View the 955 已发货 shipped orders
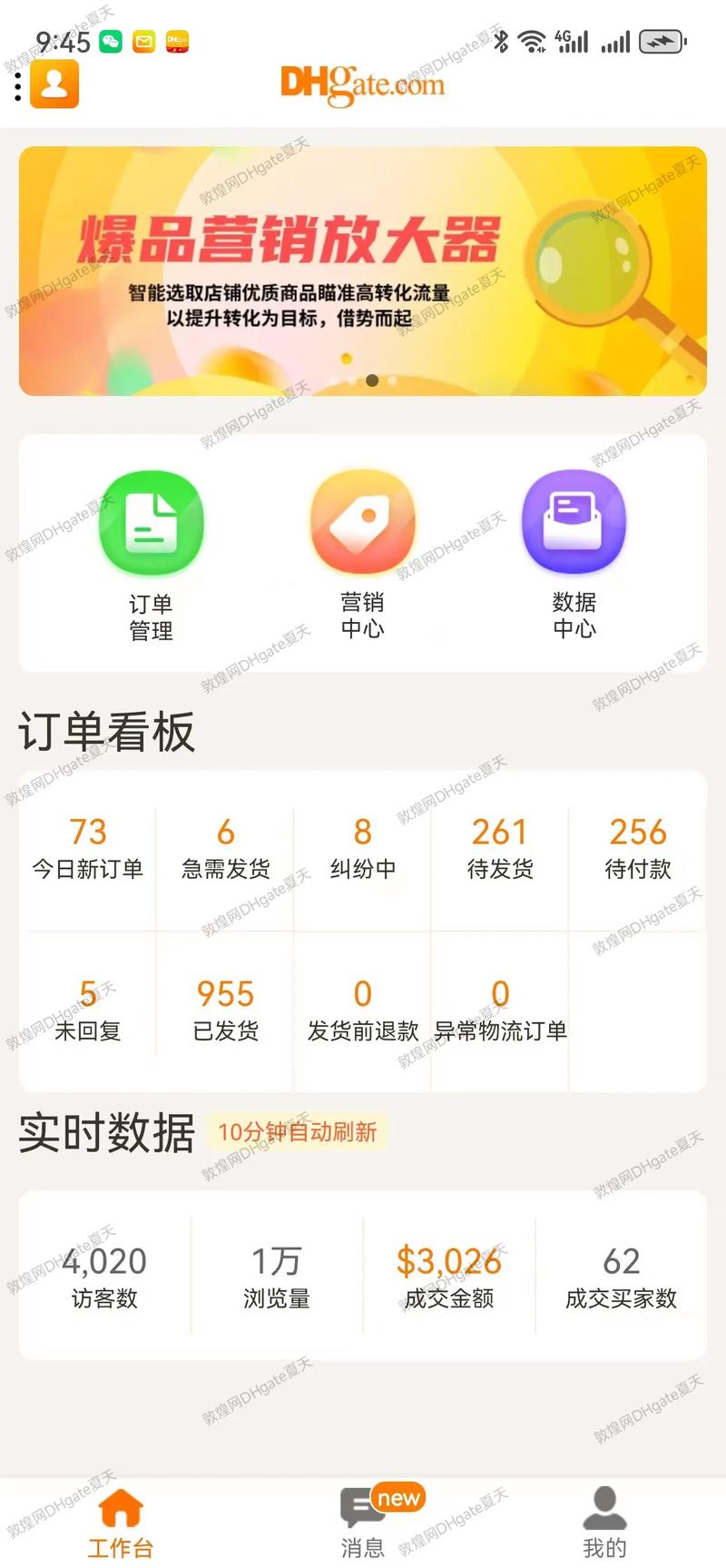This screenshot has width=726, height=1568. 226,1011
